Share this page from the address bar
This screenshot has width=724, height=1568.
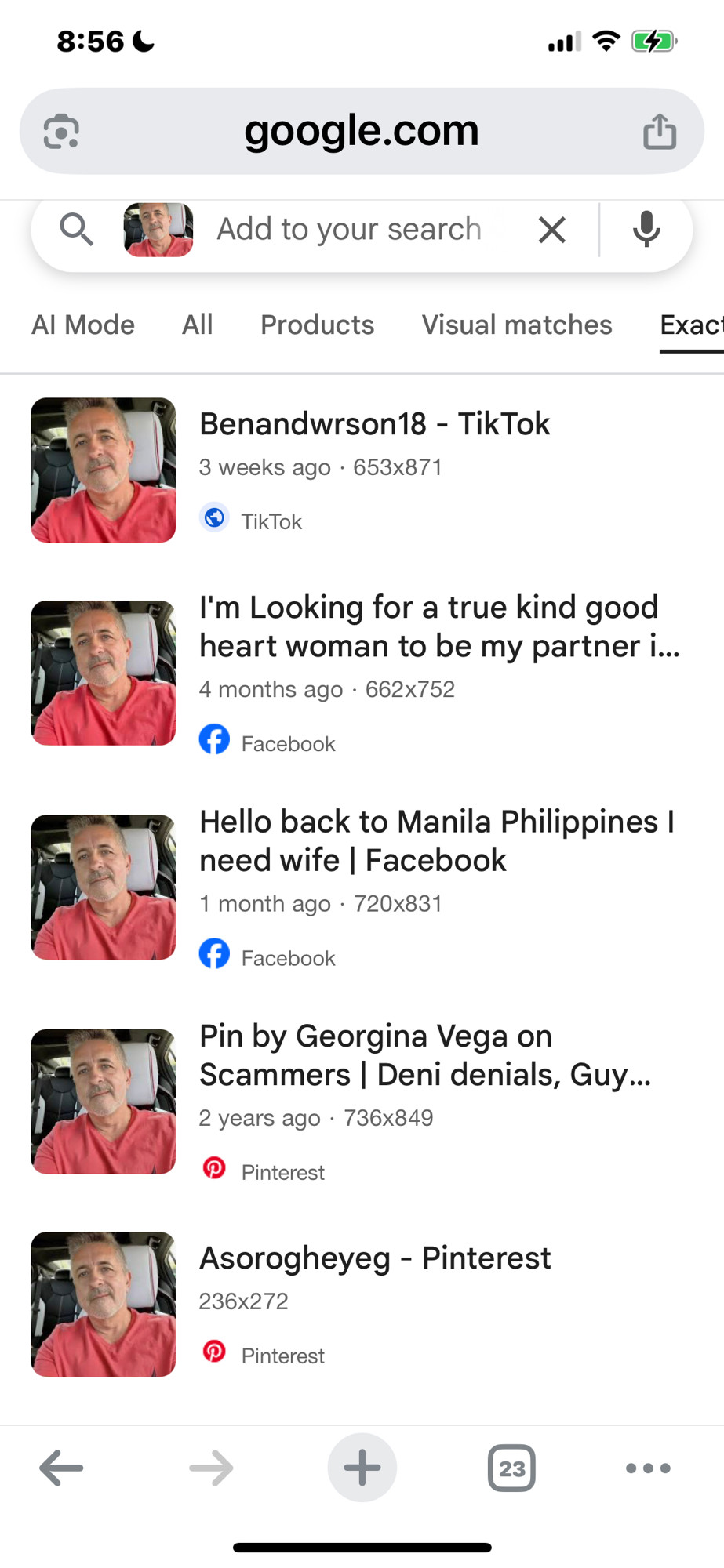point(660,131)
